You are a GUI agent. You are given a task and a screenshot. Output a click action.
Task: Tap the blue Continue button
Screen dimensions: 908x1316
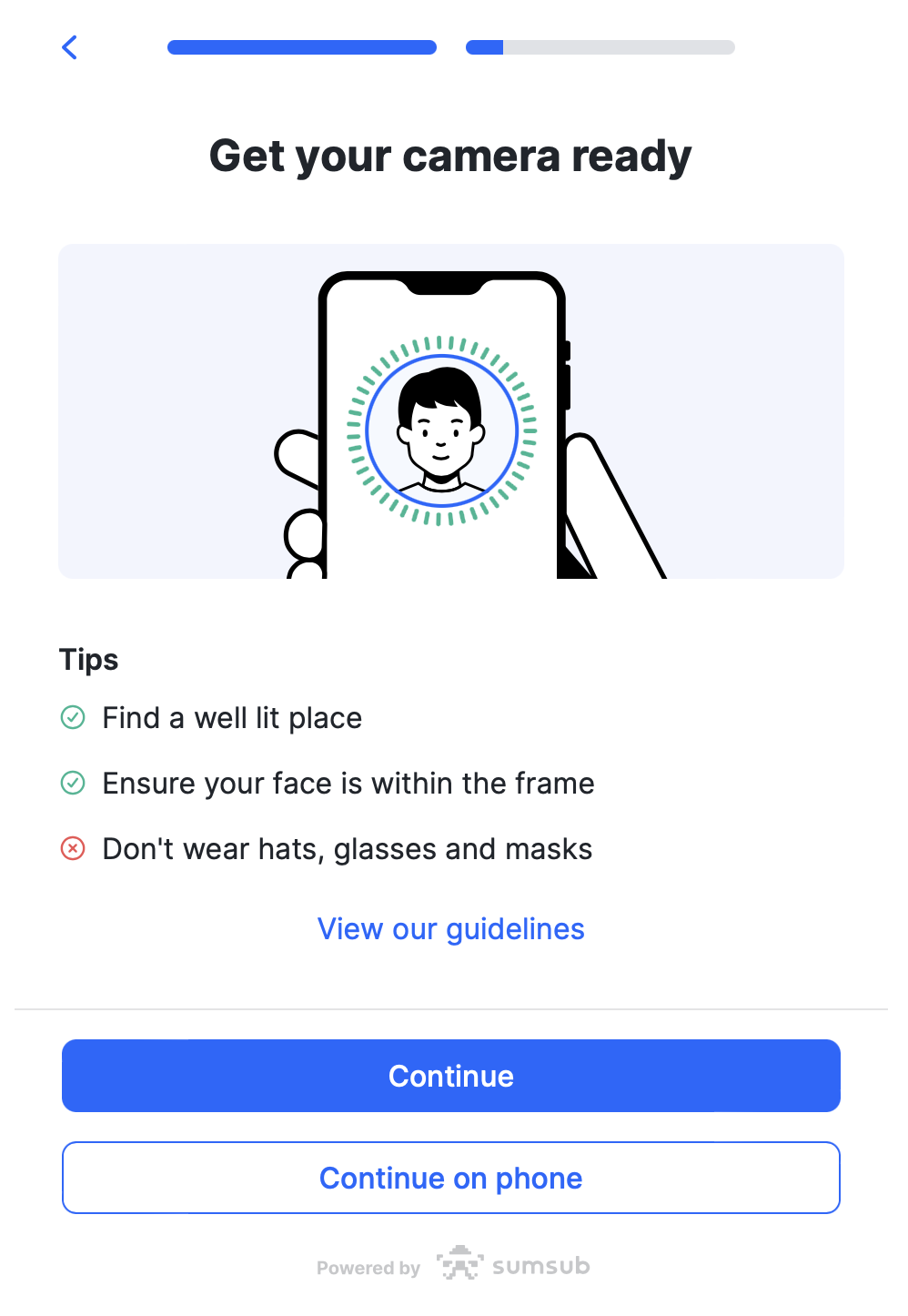tap(450, 1076)
